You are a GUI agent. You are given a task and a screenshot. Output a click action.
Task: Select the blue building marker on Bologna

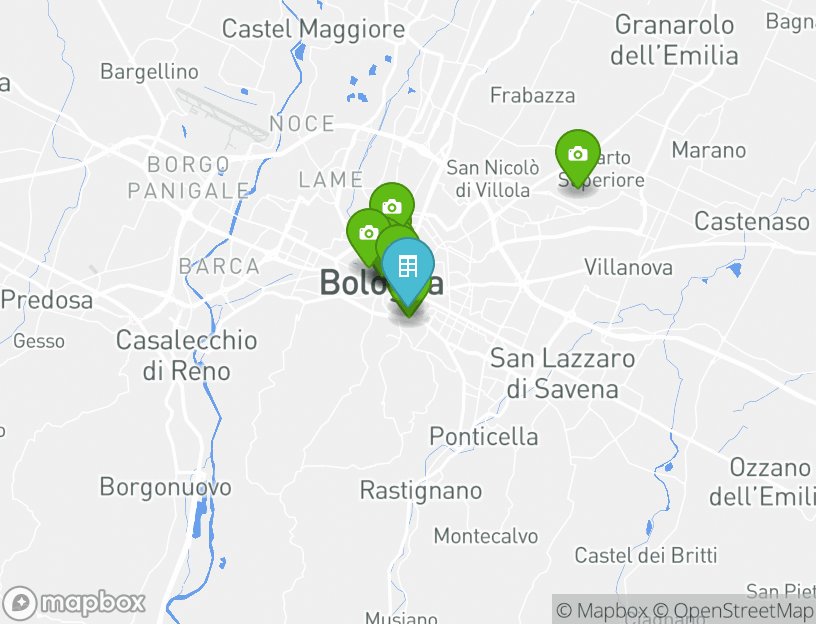click(408, 267)
